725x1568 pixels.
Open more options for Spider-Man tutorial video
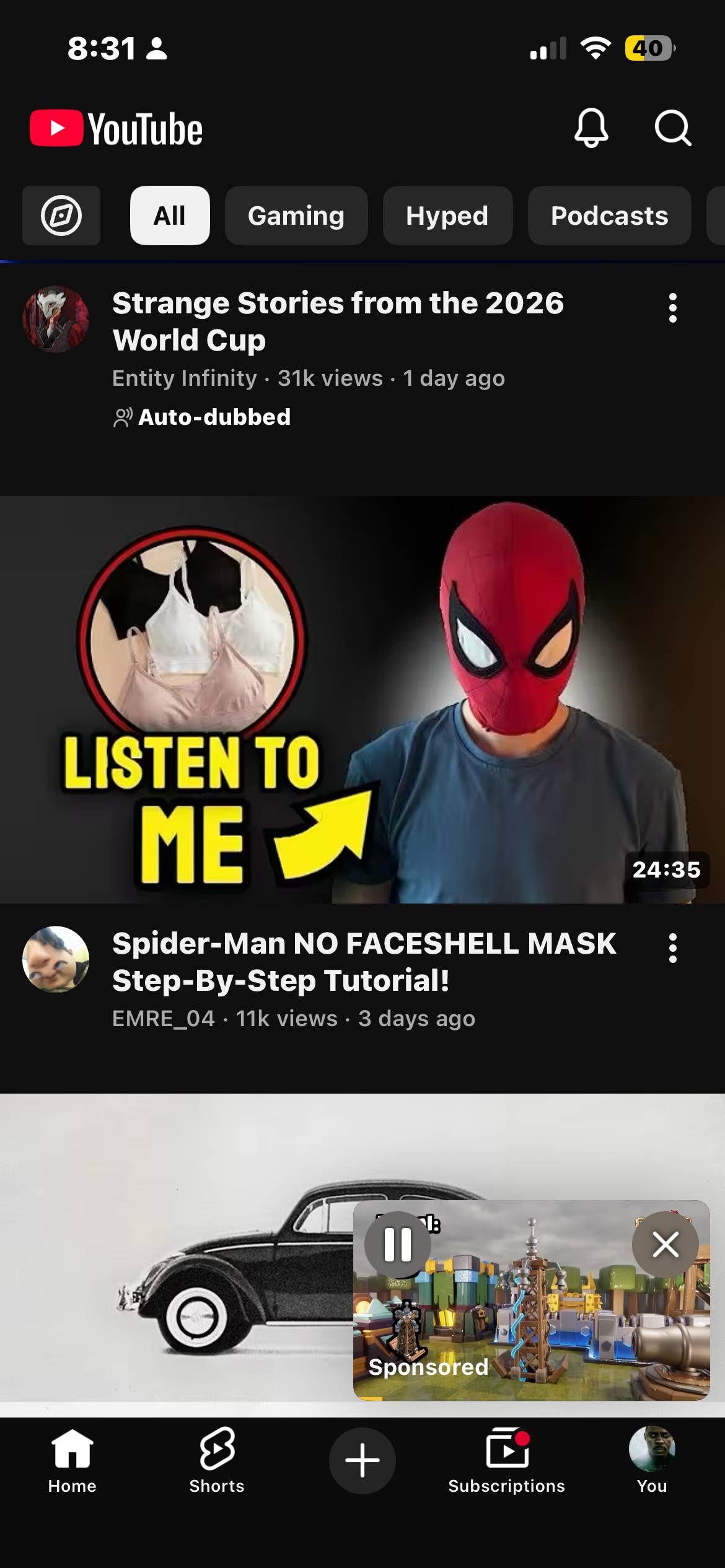click(x=673, y=948)
